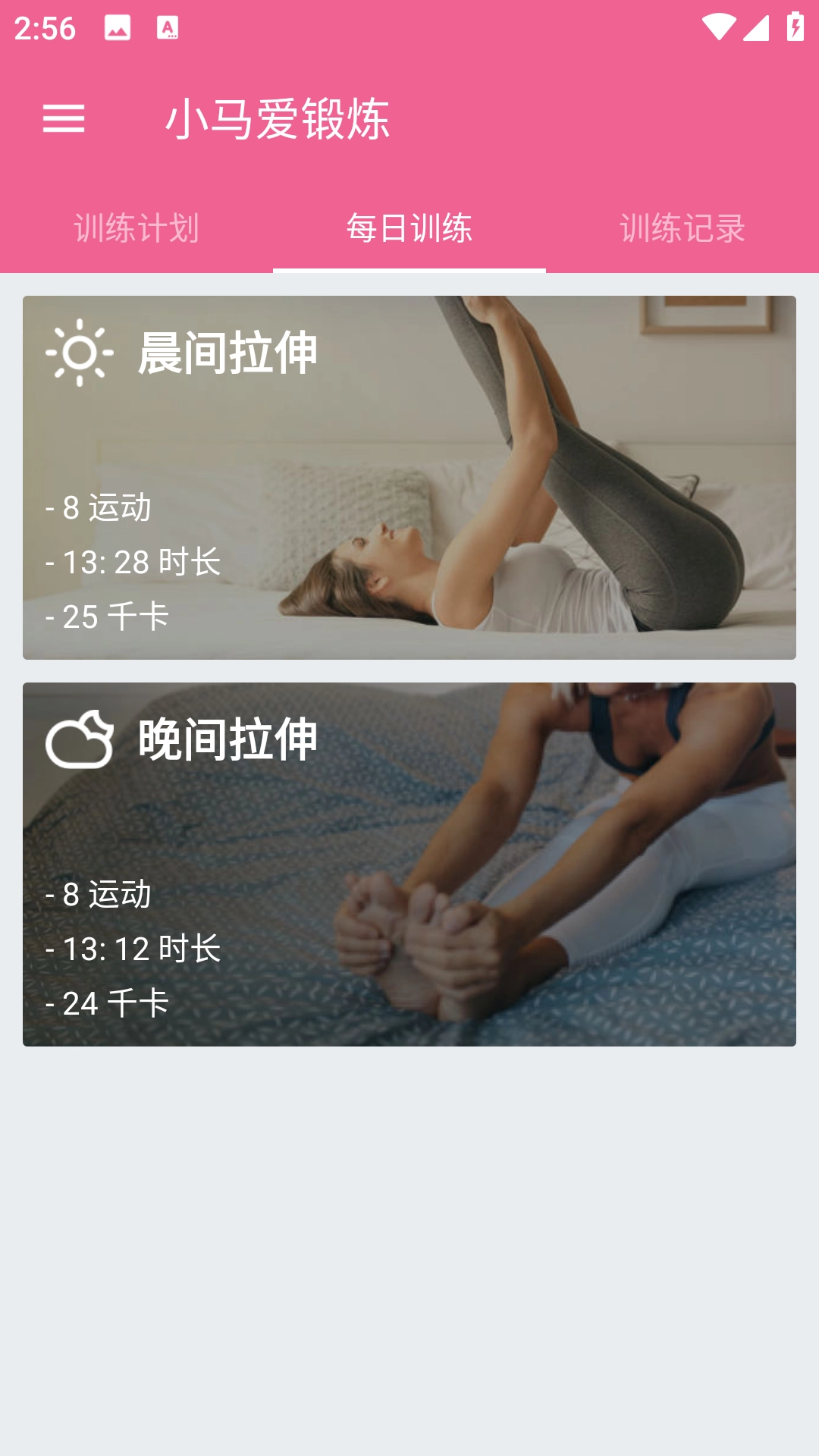Image resolution: width=819 pixels, height=1456 pixels.
Task: Tap the 24 千卡 text on evening card
Action: 106,1006
